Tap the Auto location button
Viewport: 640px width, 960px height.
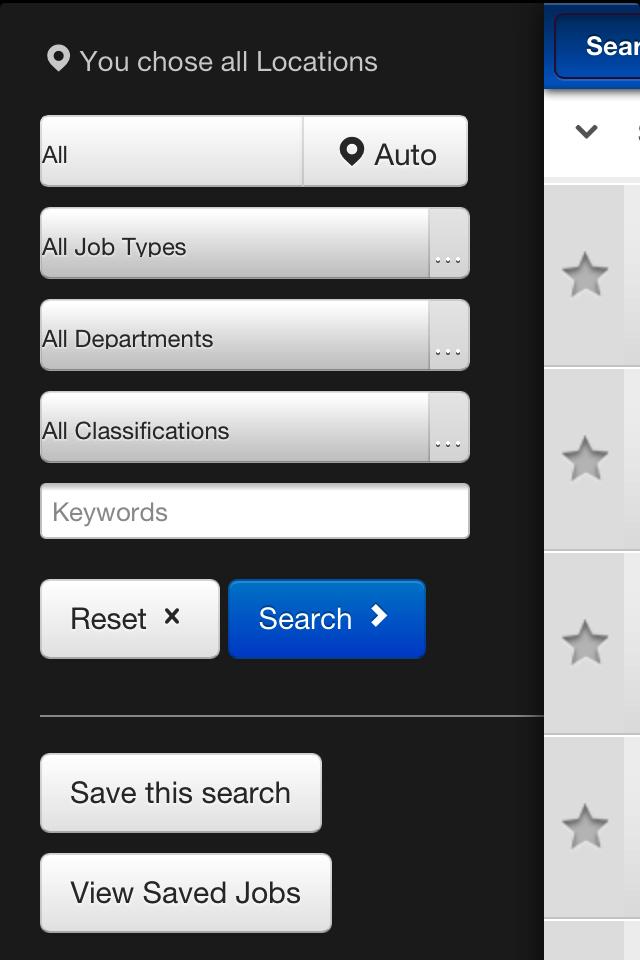coord(386,152)
